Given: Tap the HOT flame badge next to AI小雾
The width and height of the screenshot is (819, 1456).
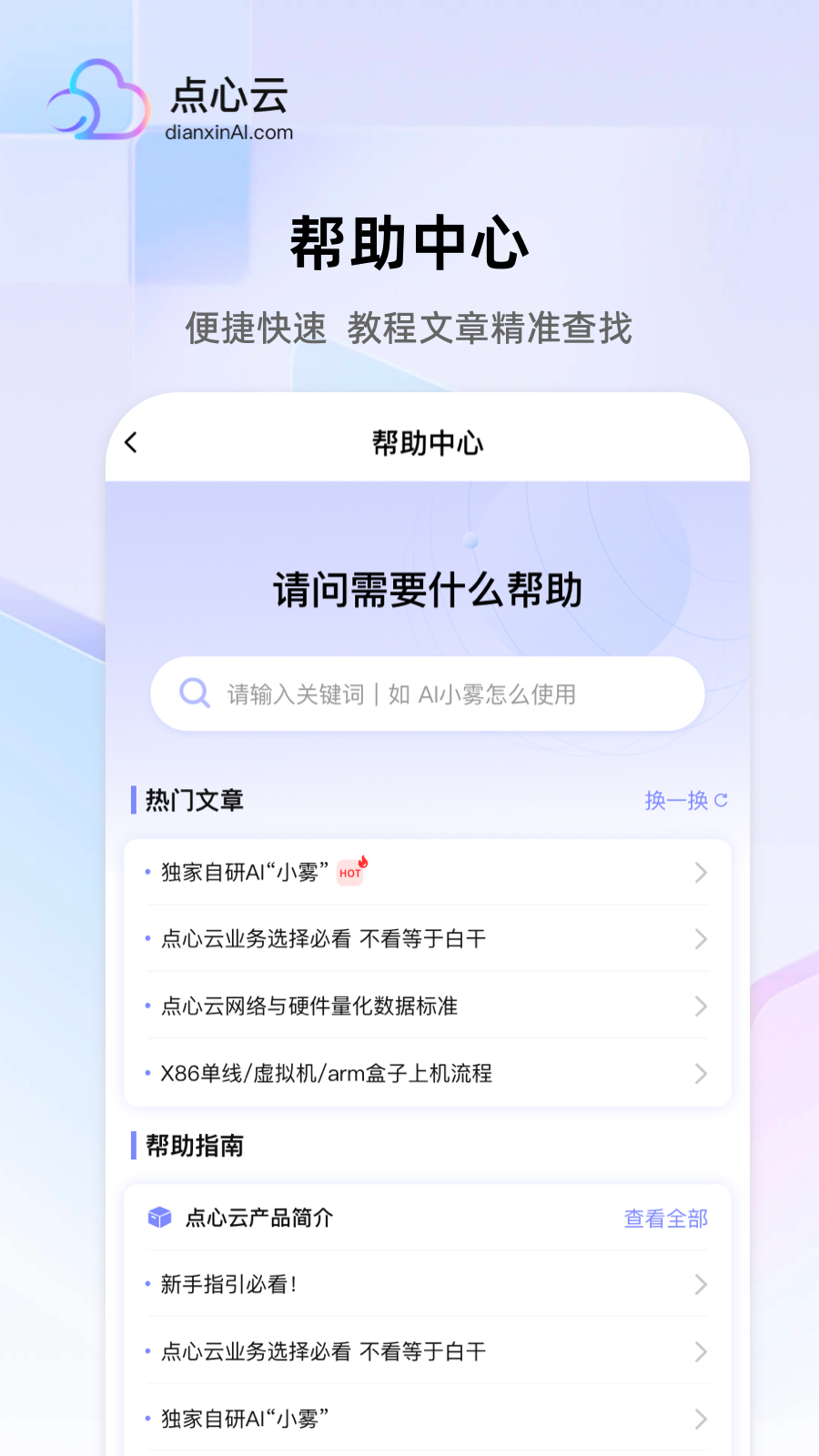Looking at the screenshot, I should click(x=351, y=872).
